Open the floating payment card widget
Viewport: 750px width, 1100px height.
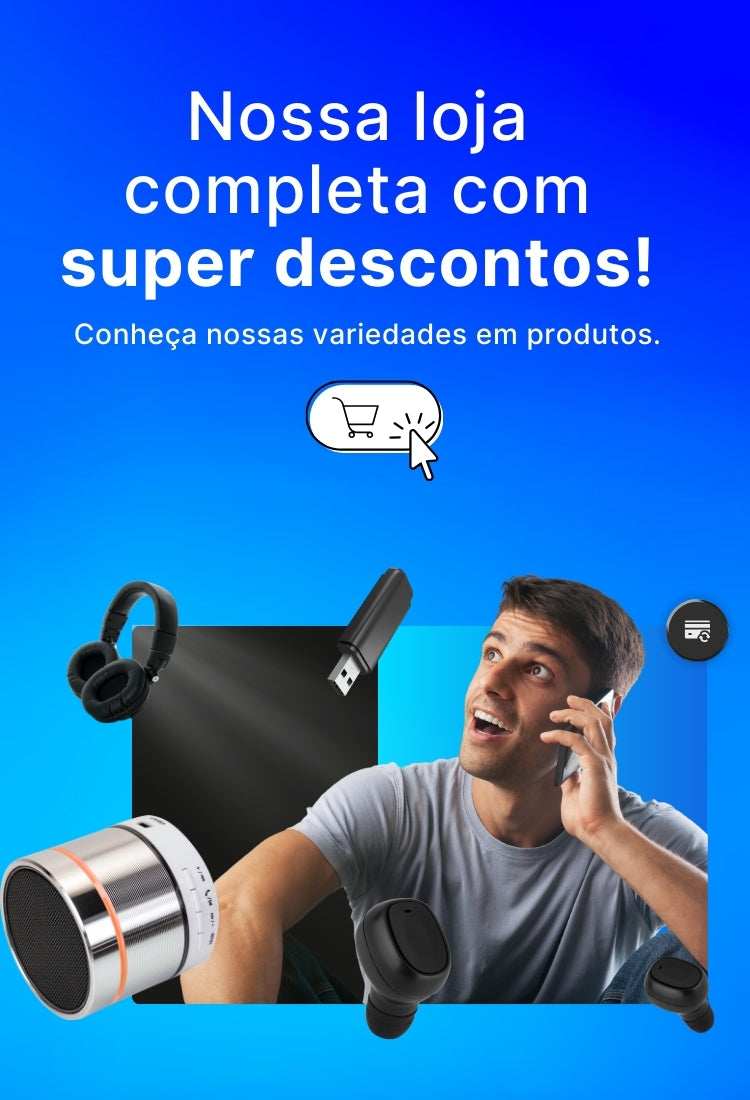tap(697, 630)
